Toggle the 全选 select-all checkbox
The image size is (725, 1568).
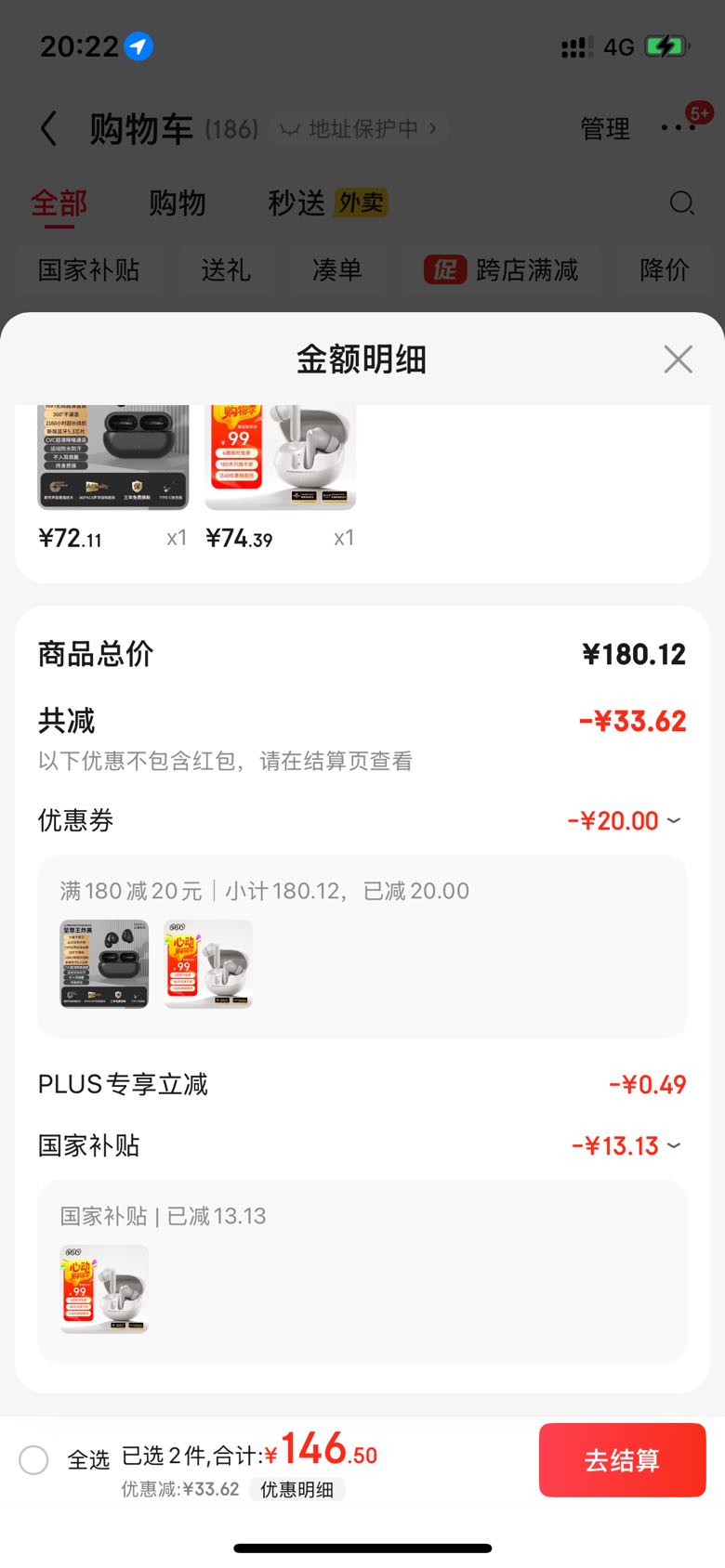coord(34,1459)
